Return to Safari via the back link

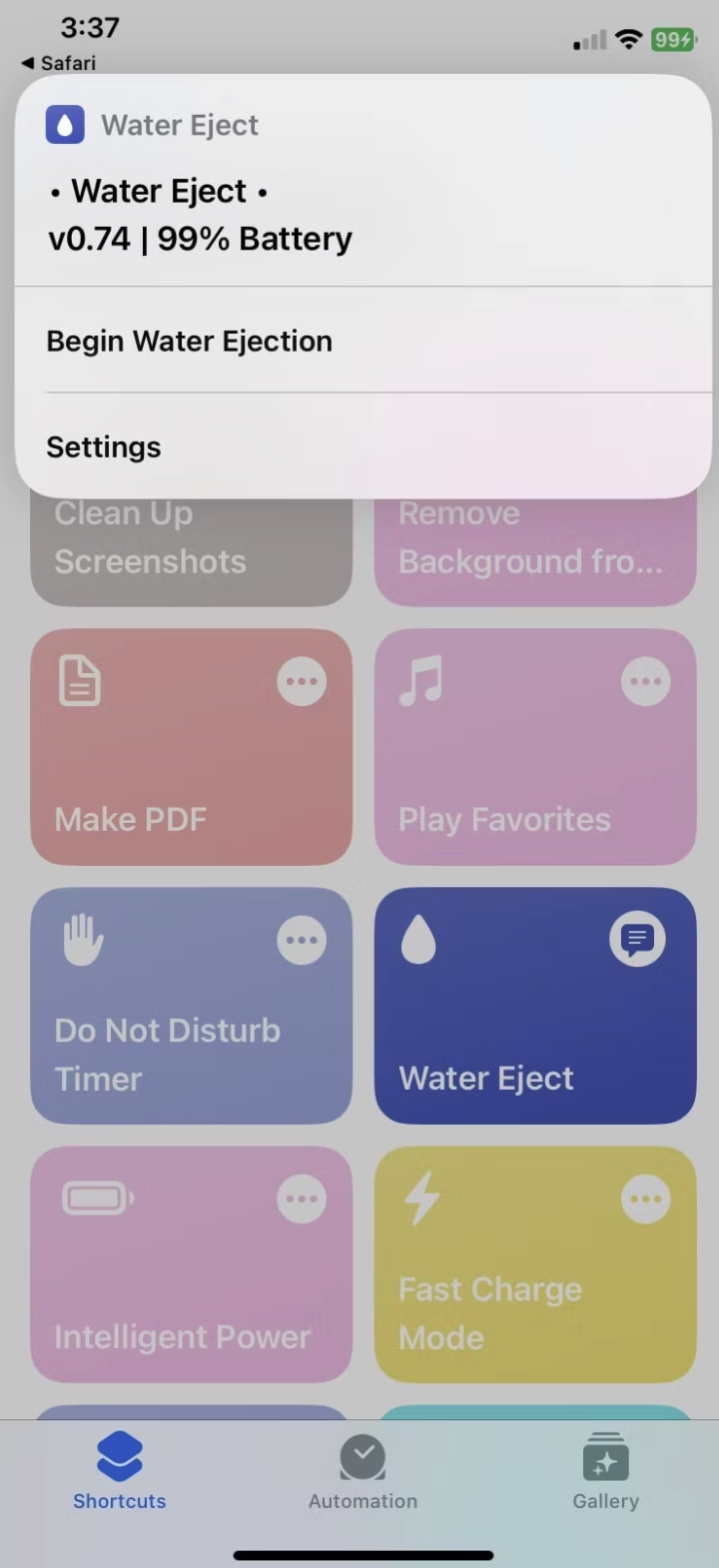tap(60, 63)
